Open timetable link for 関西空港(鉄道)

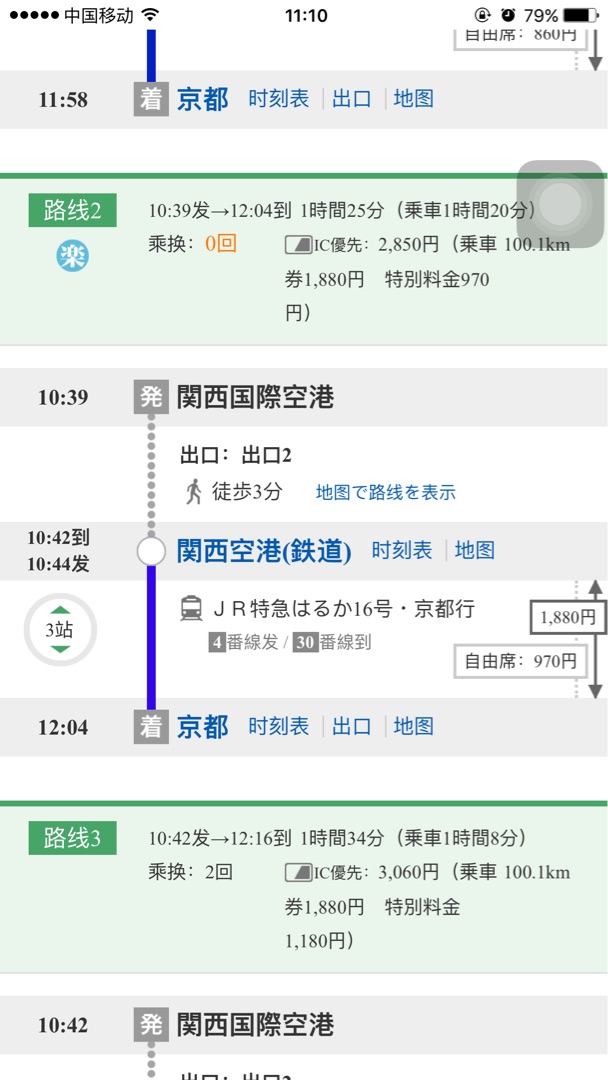coord(401,551)
